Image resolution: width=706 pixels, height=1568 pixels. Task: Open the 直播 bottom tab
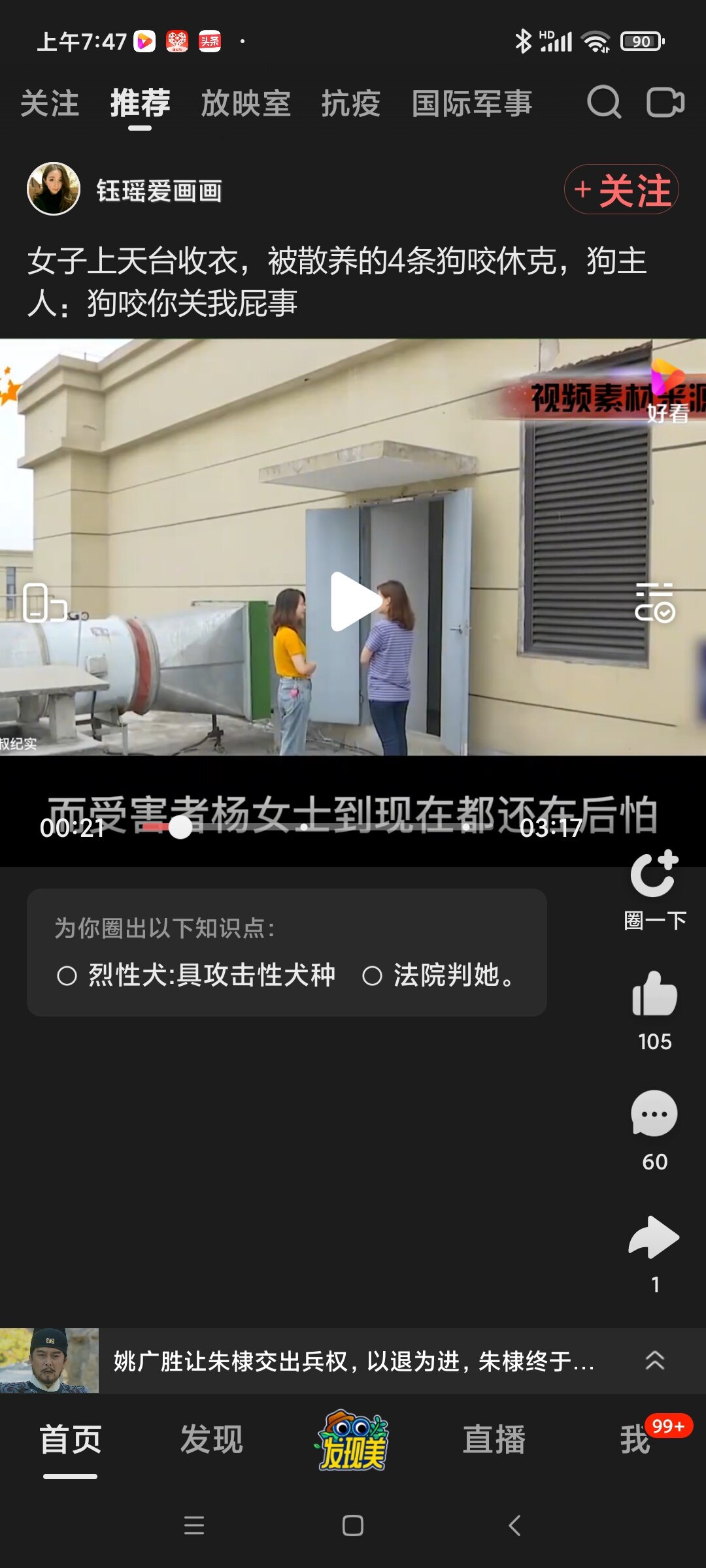click(494, 1440)
